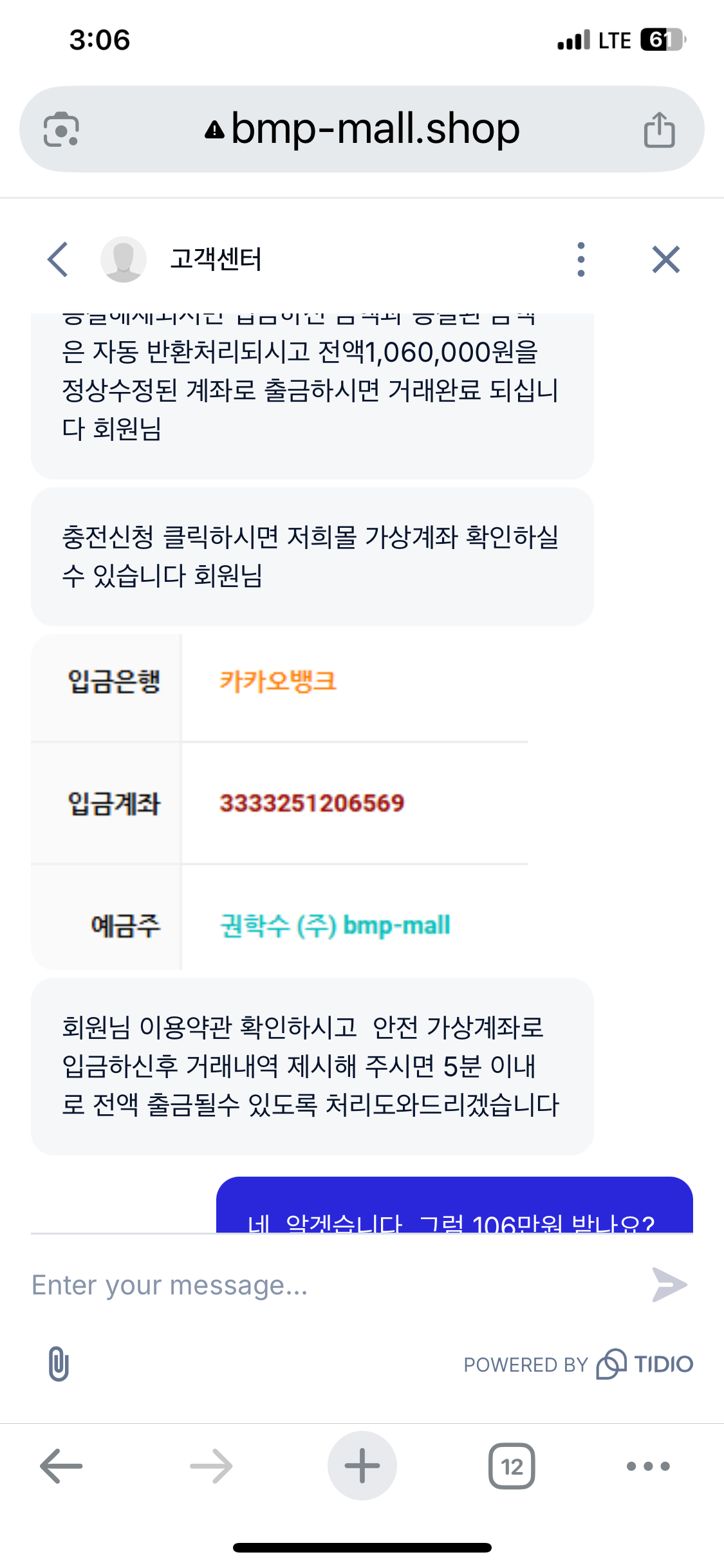
Task: Send the message with the arrow icon
Action: click(669, 1285)
